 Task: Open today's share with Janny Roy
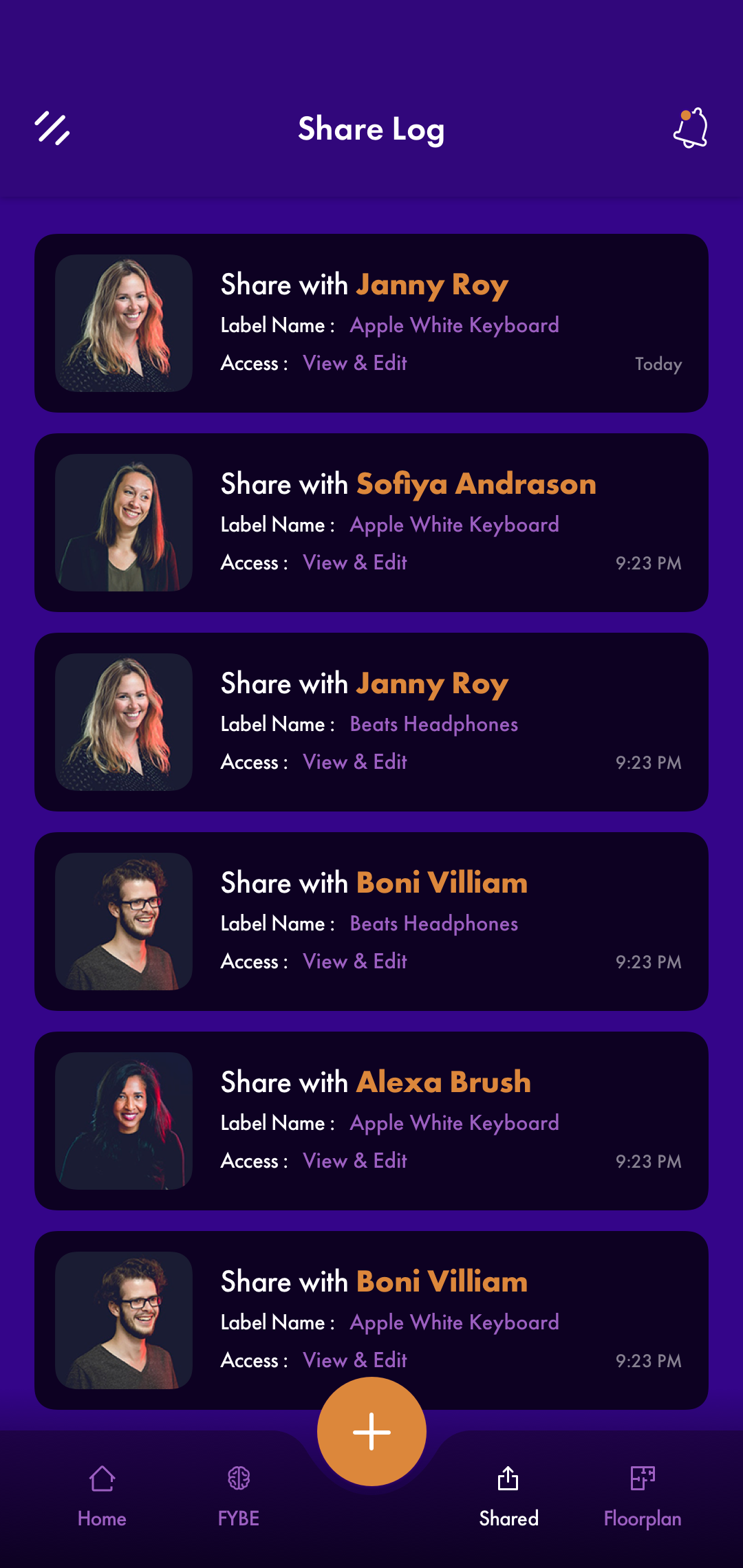click(x=371, y=323)
